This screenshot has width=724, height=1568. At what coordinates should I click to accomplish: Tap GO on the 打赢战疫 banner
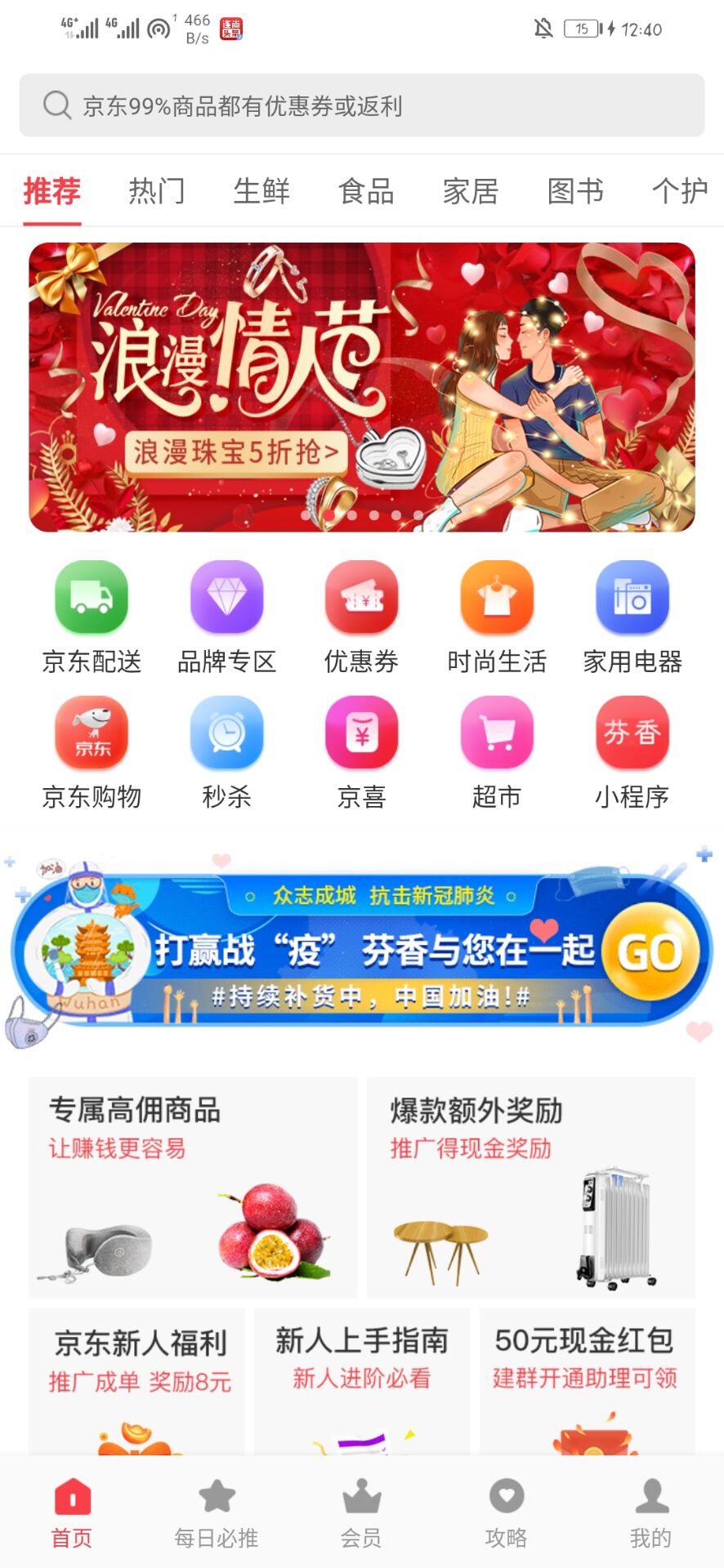click(x=650, y=951)
